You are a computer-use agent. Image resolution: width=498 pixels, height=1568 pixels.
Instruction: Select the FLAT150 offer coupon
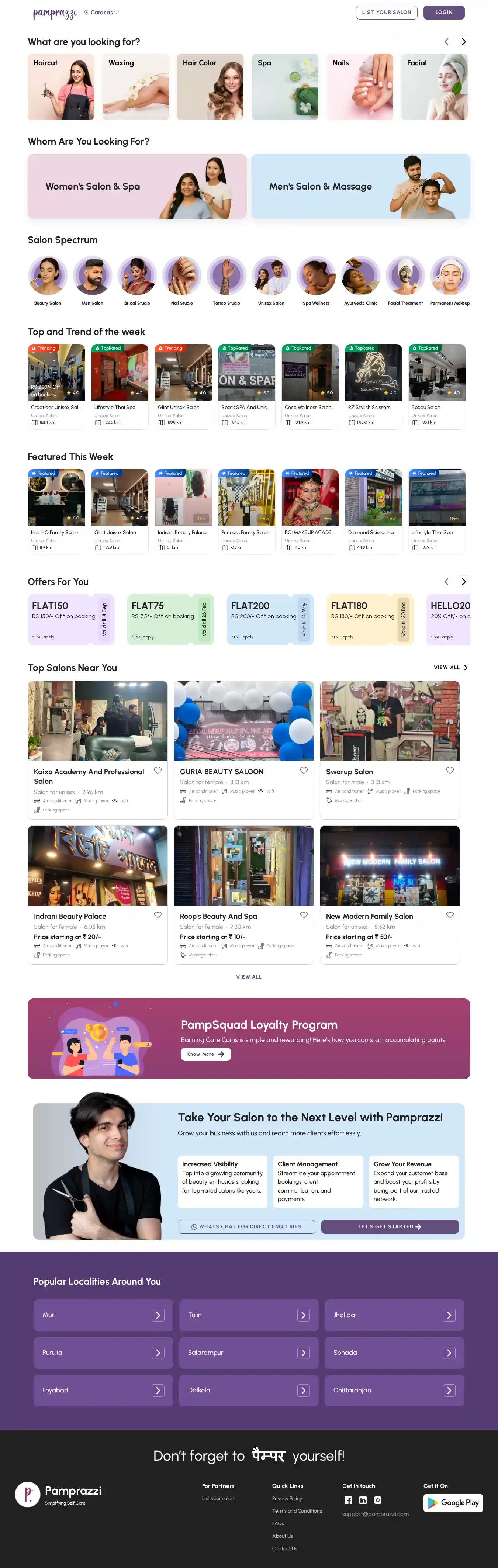point(70,620)
